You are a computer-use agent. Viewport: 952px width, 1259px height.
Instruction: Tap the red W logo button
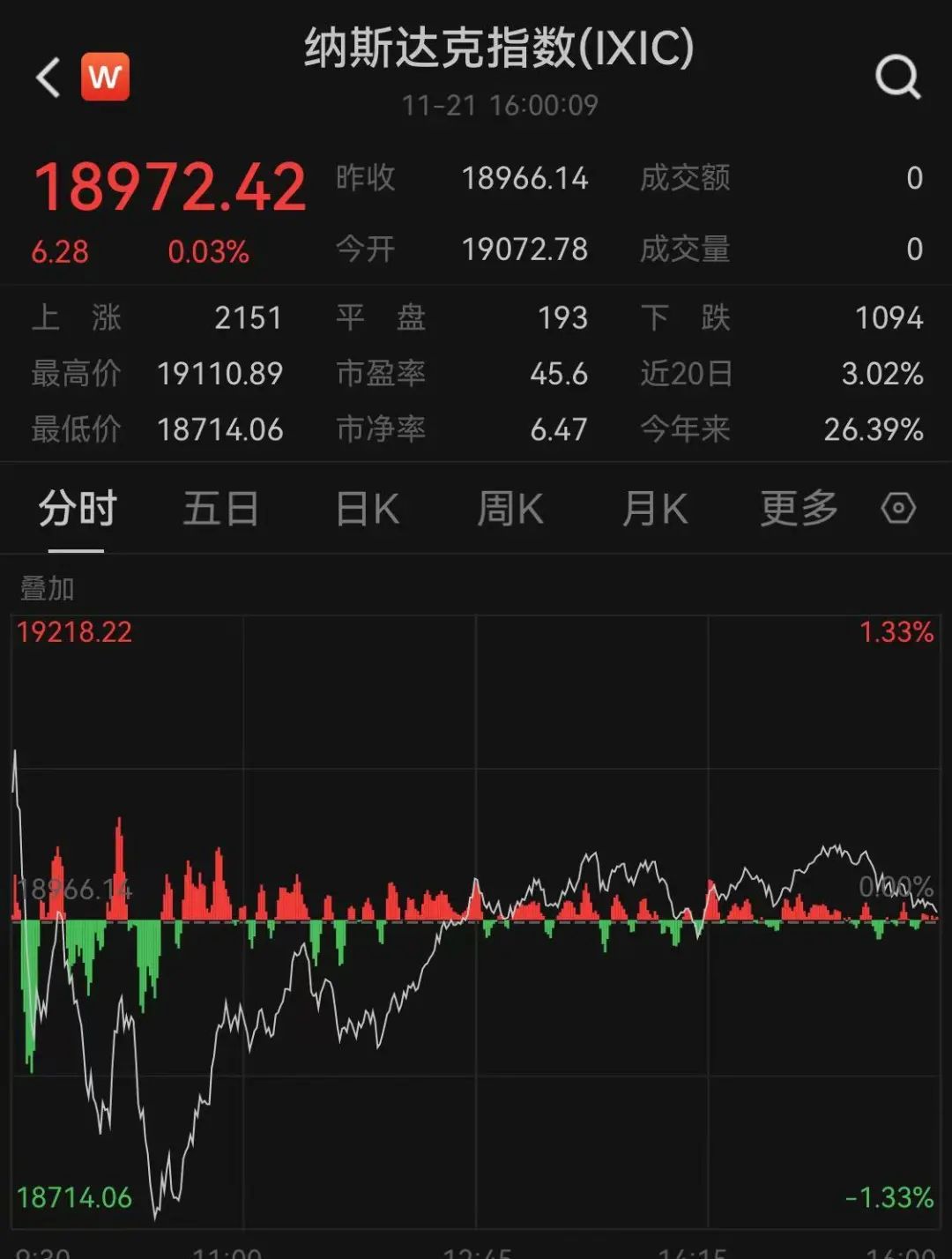105,78
